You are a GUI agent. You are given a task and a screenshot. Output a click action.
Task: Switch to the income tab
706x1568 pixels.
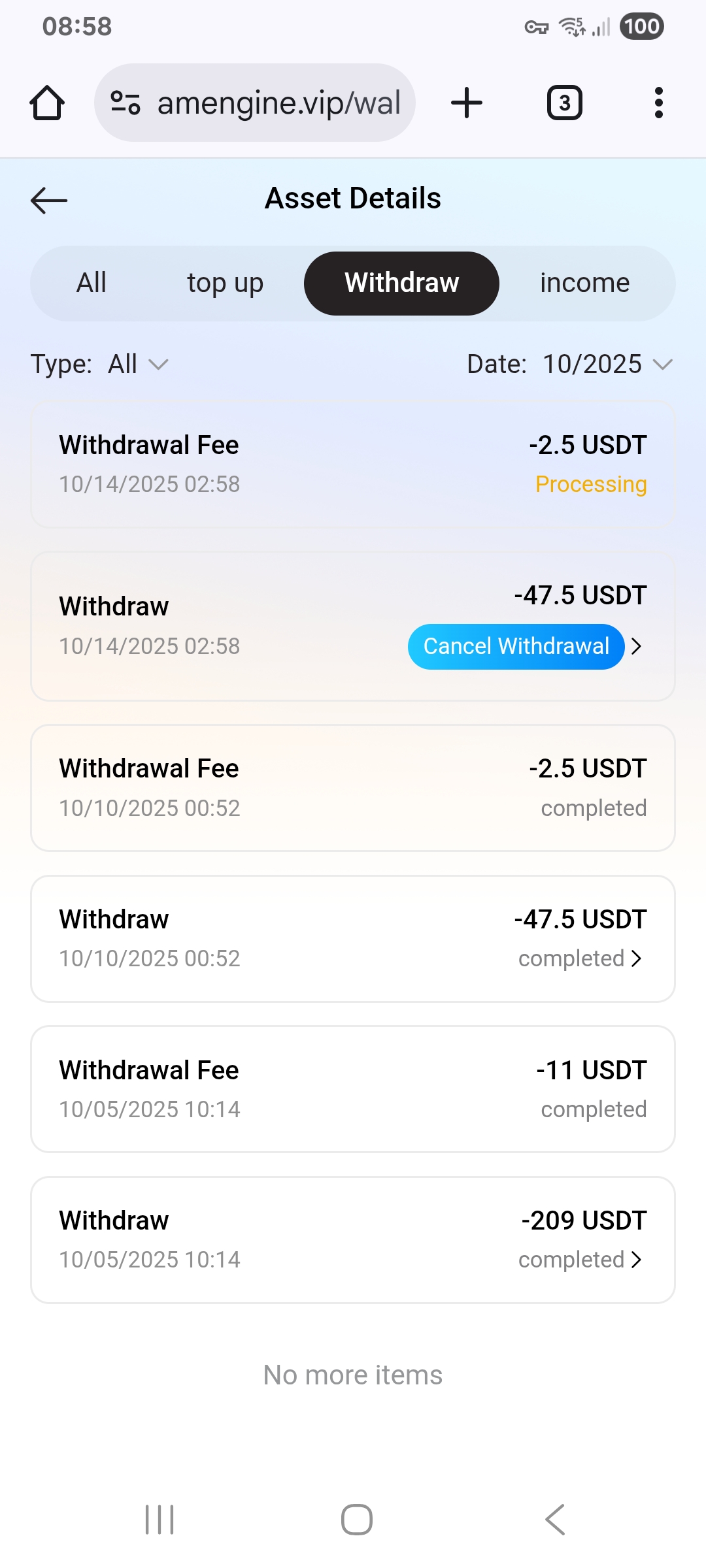click(x=584, y=284)
